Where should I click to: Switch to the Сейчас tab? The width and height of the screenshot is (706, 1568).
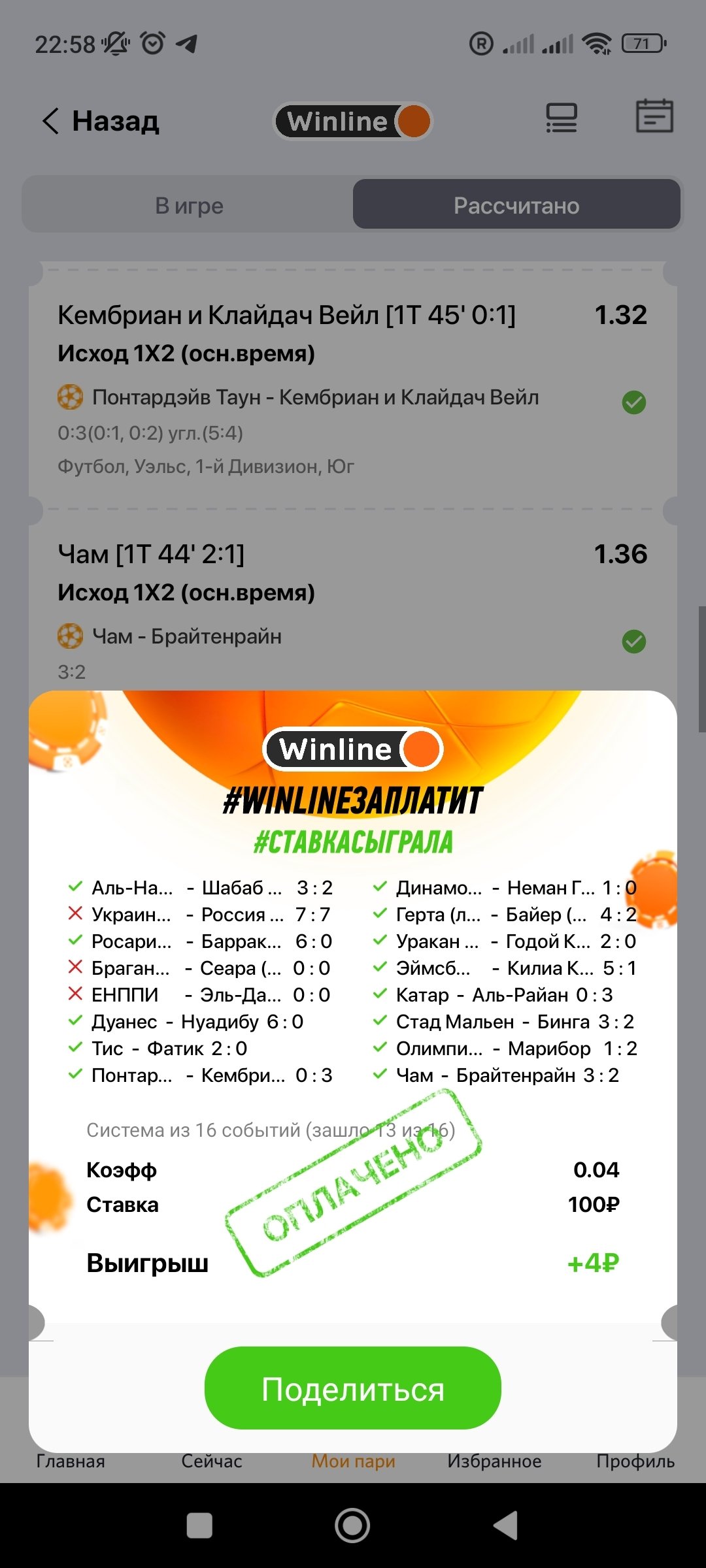coord(212,1461)
